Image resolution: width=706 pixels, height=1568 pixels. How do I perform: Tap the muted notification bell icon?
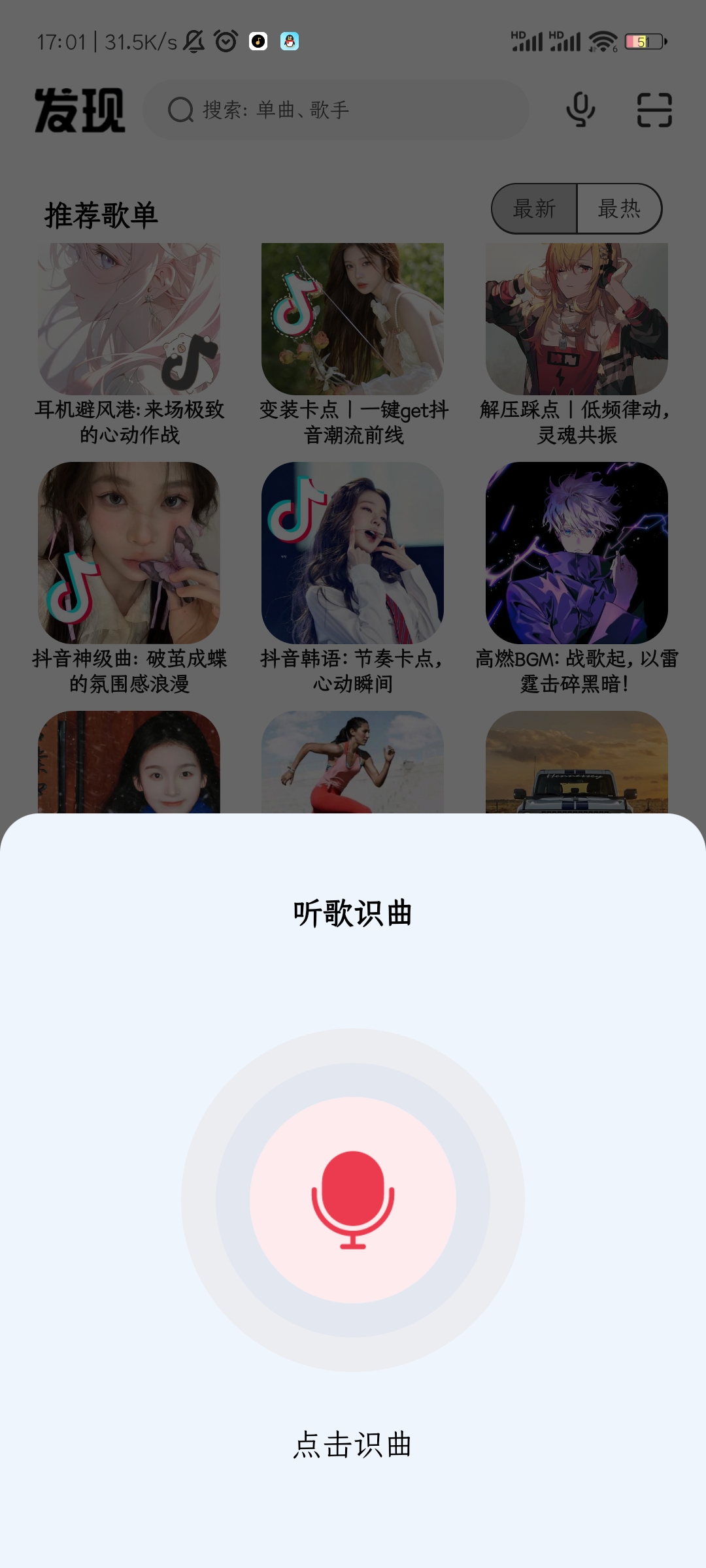(193, 42)
